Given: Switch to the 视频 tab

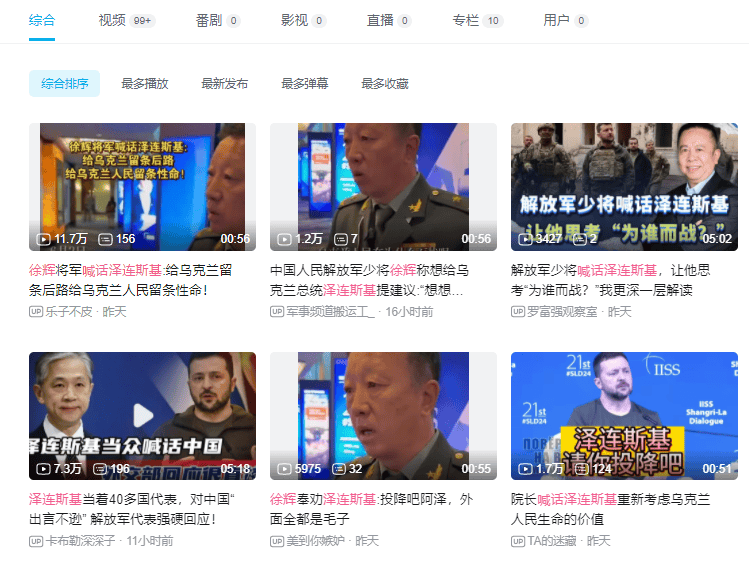Looking at the screenshot, I should click(x=112, y=20).
